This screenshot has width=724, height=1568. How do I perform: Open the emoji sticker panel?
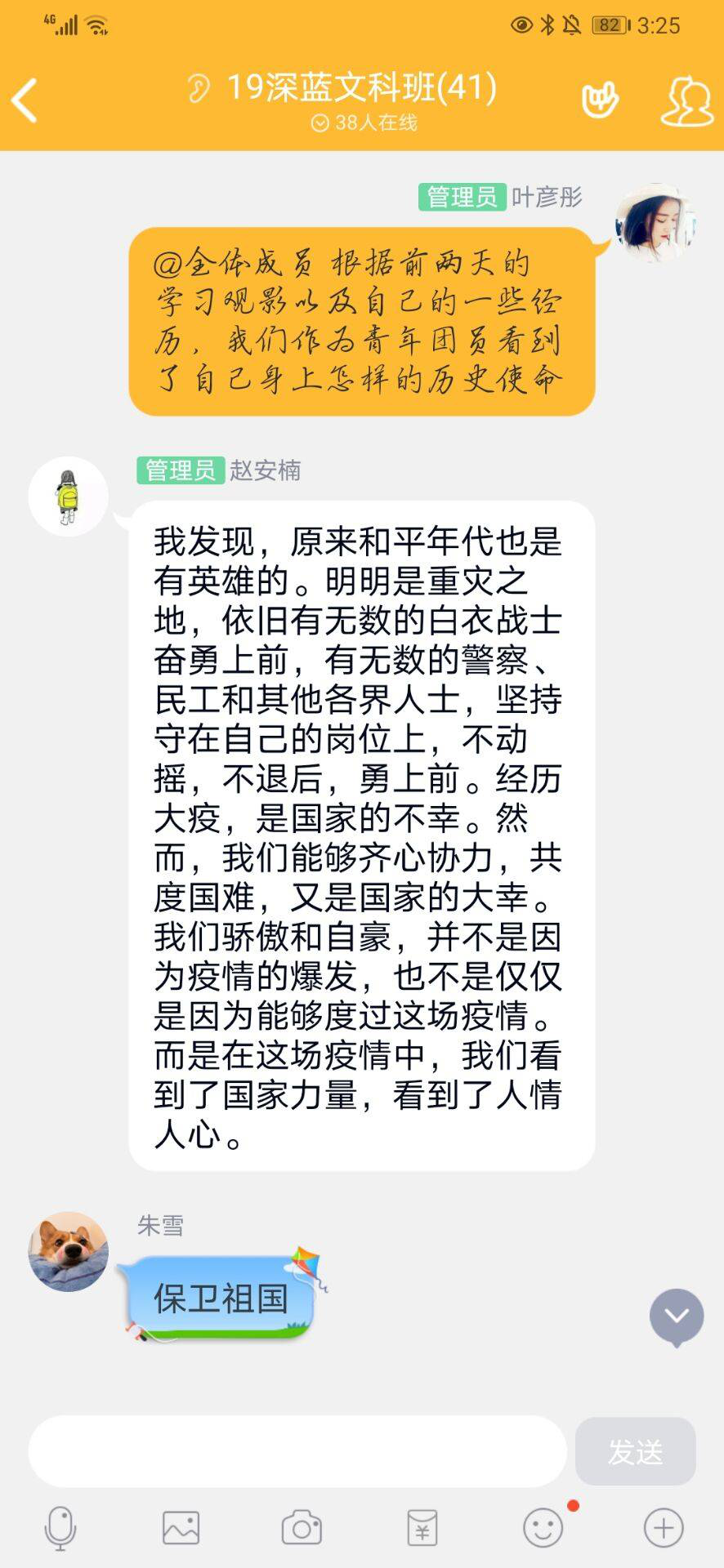point(543,1527)
